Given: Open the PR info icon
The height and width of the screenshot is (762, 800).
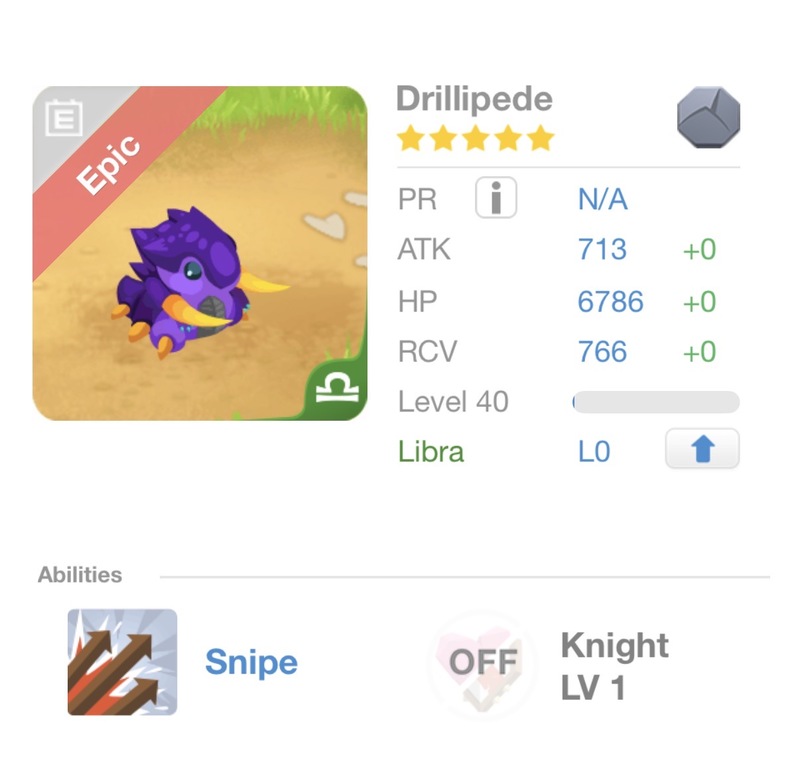Looking at the screenshot, I should click(495, 199).
